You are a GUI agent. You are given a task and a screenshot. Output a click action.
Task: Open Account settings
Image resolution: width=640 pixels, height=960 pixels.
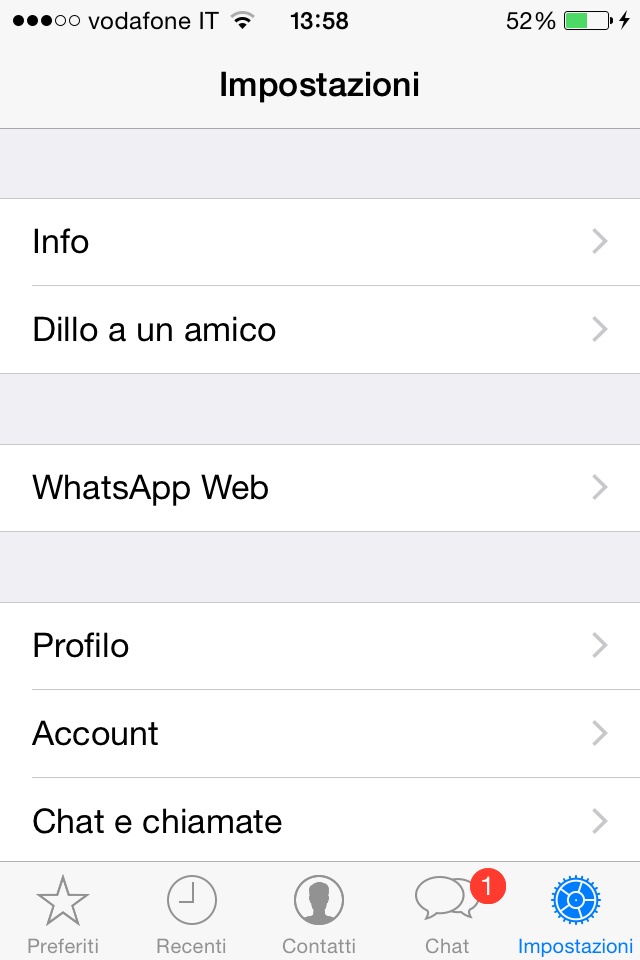point(320,734)
